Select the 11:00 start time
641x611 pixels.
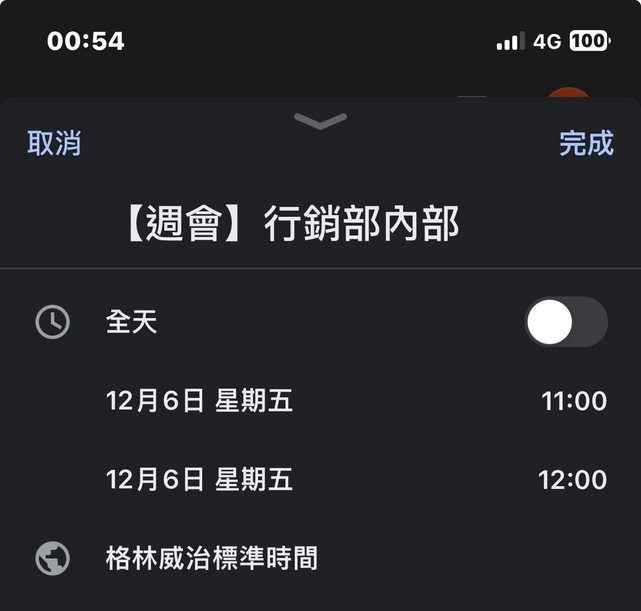pos(574,401)
